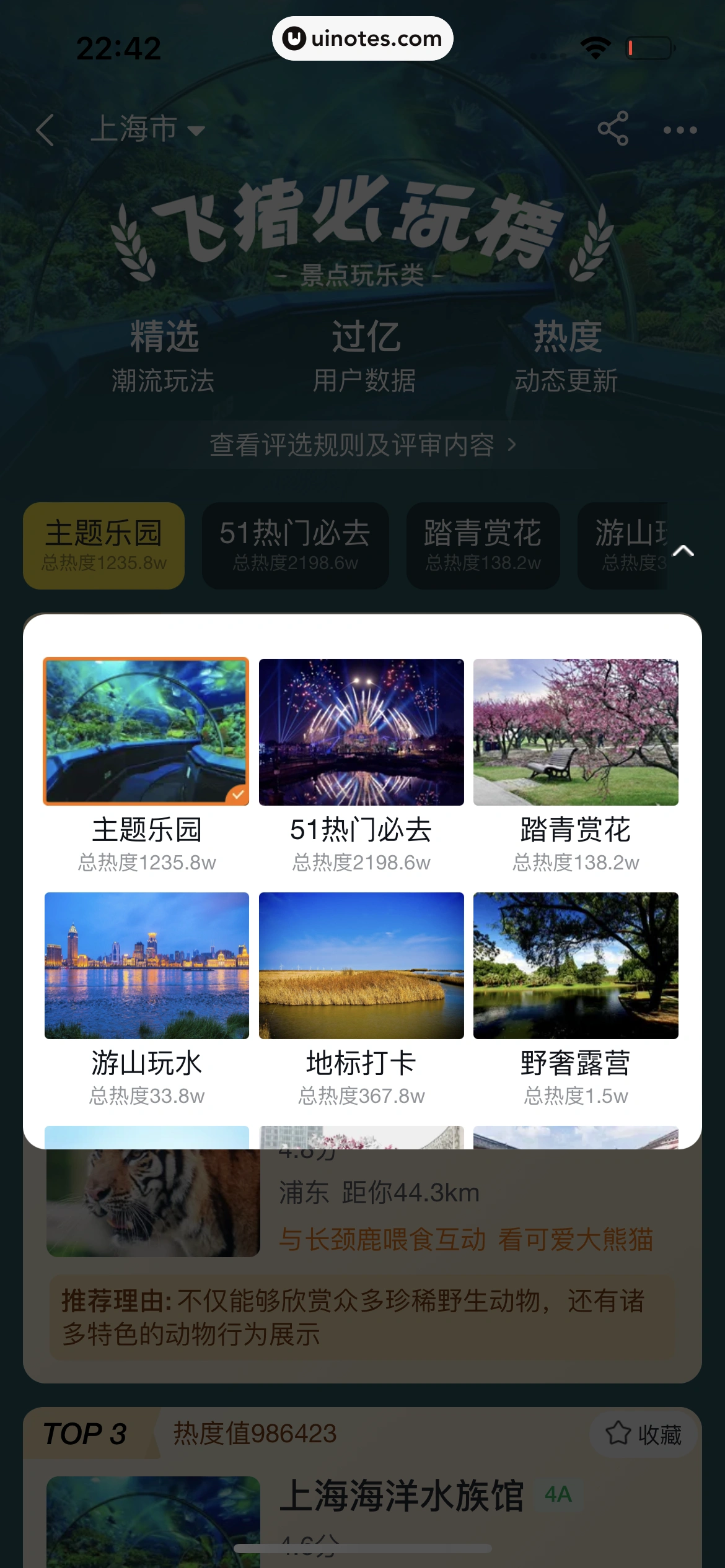Open the 上海市 city dropdown
This screenshot has height=1568, width=725.
coord(147,129)
